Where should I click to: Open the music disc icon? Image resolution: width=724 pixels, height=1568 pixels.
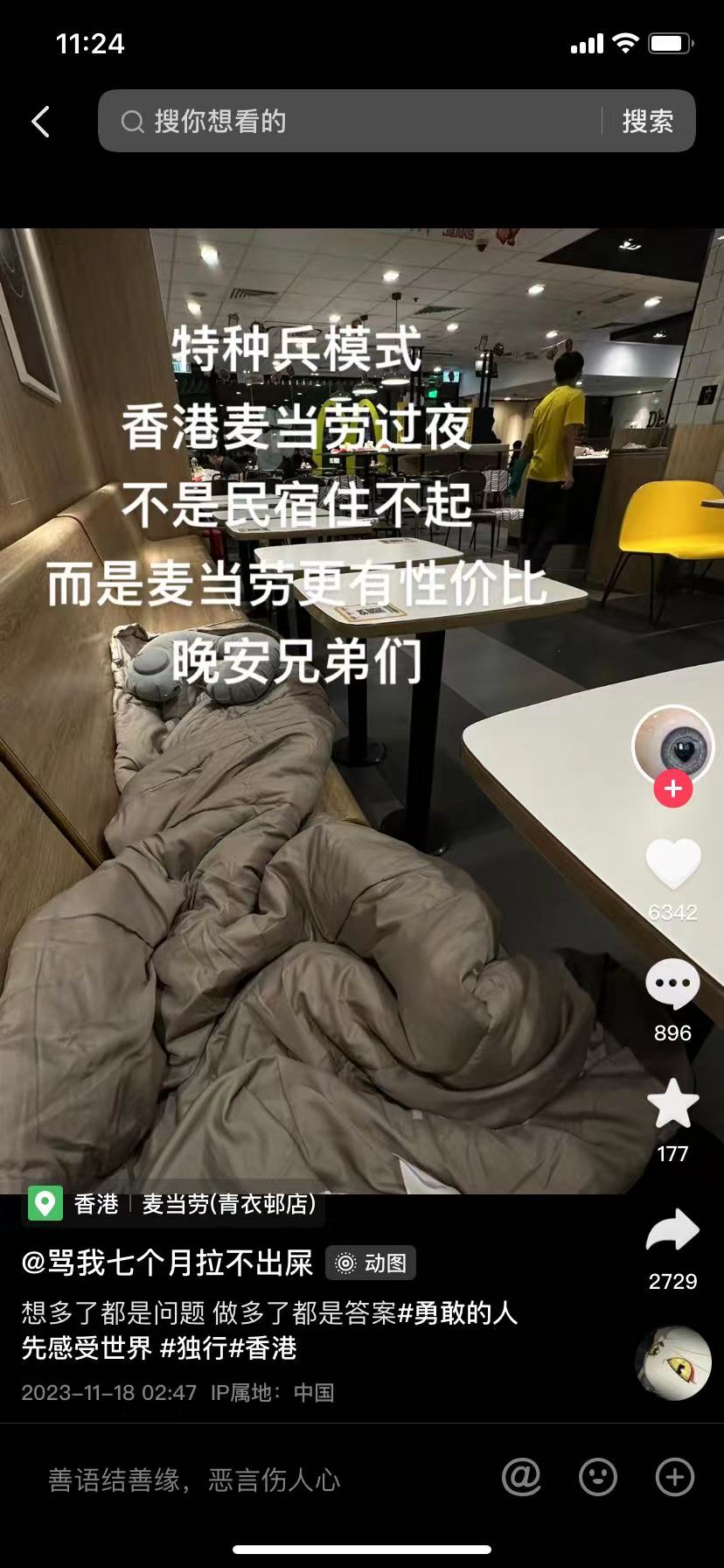[672, 1363]
